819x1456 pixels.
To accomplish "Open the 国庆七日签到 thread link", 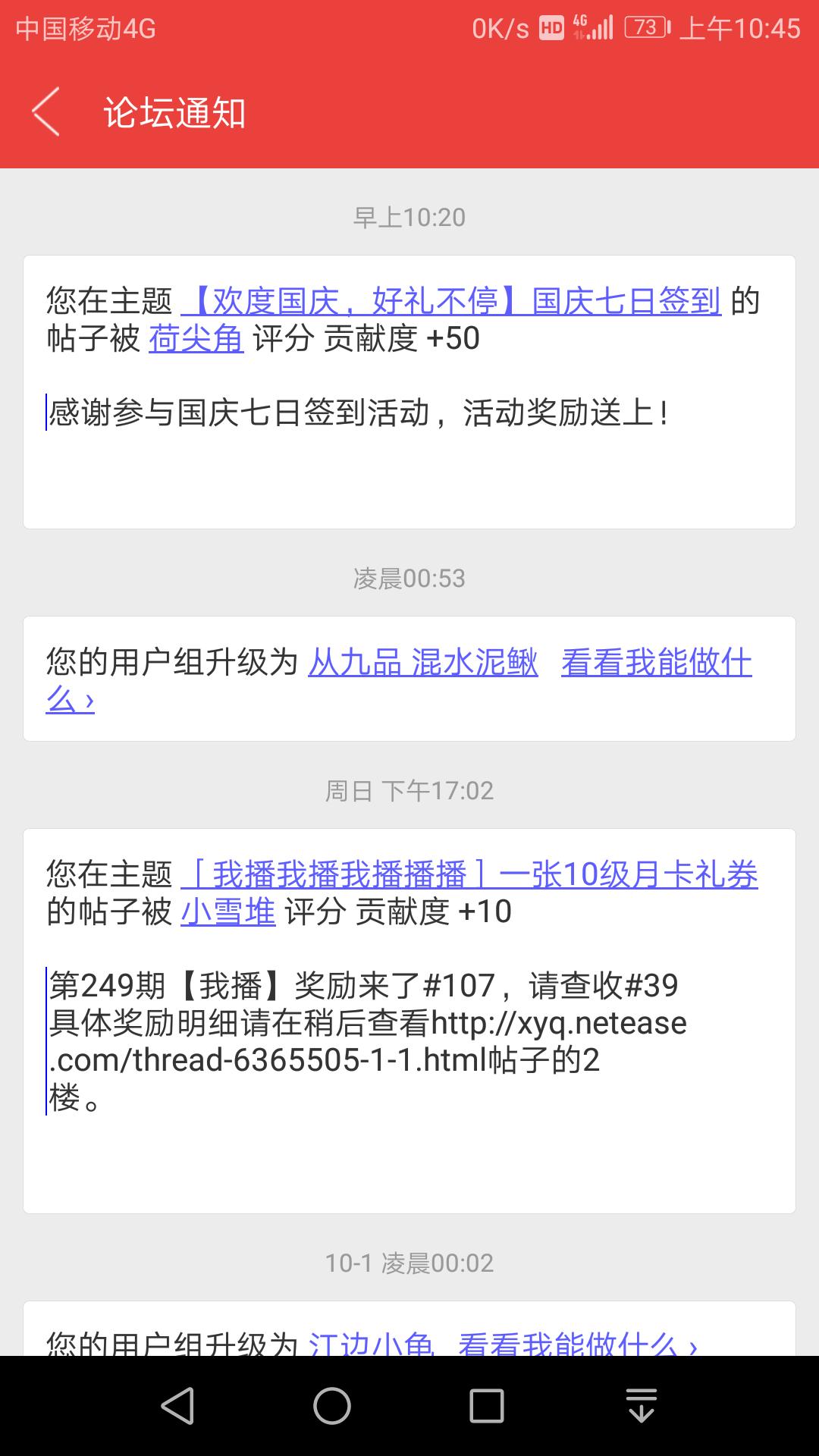I will pyautogui.click(x=450, y=301).
